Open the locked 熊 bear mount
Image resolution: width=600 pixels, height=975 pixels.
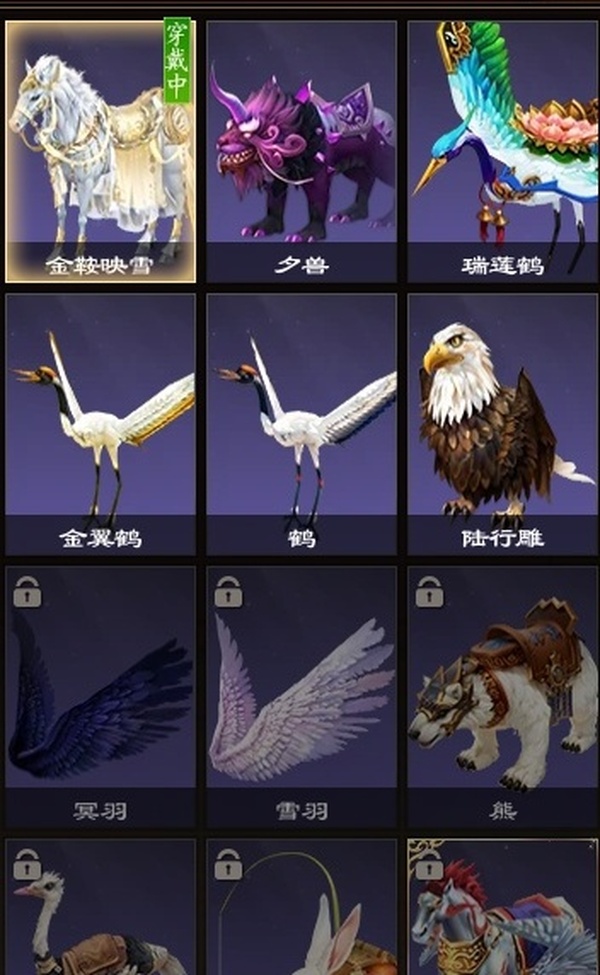point(503,695)
